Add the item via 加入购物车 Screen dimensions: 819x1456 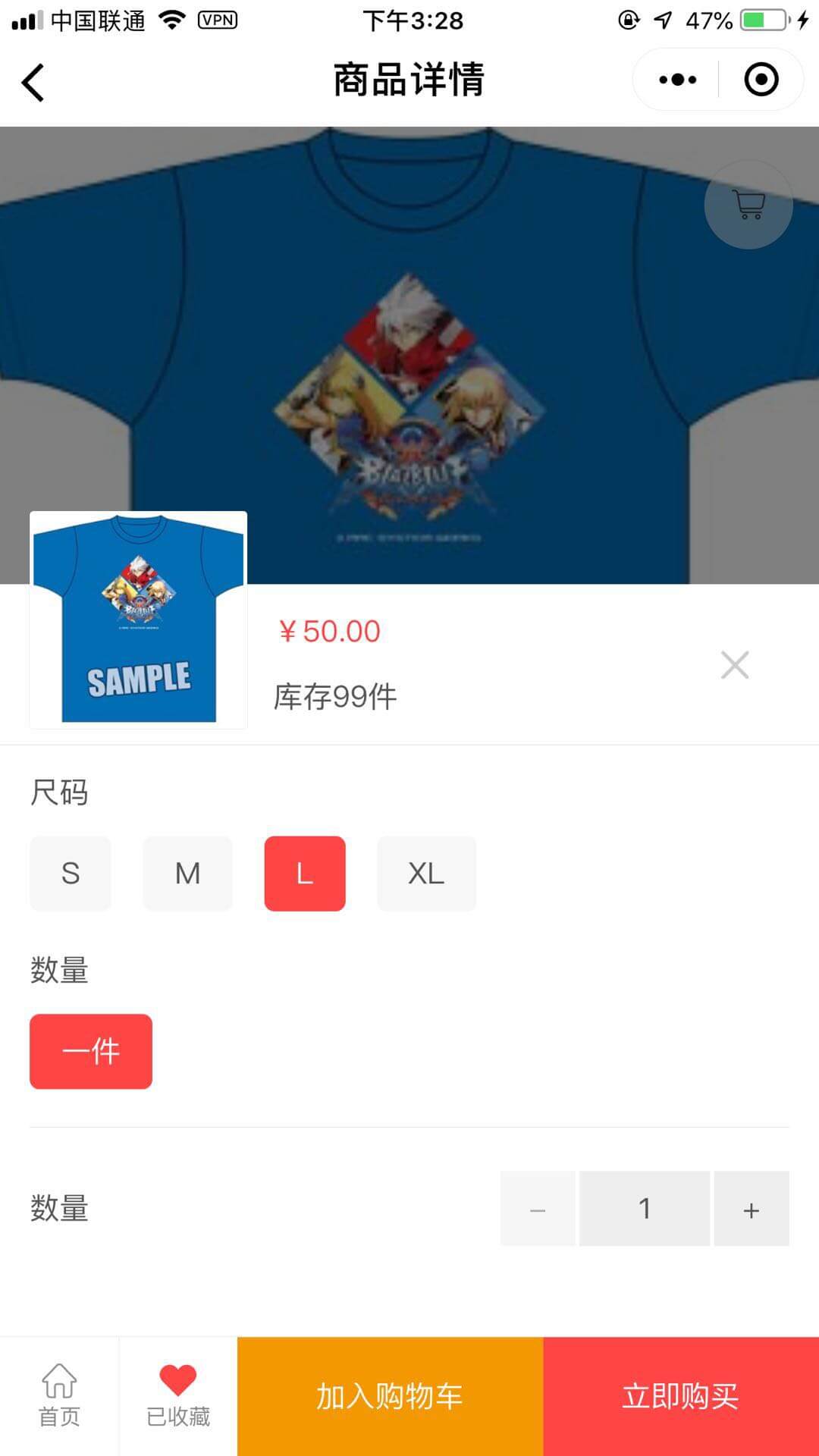point(390,1396)
